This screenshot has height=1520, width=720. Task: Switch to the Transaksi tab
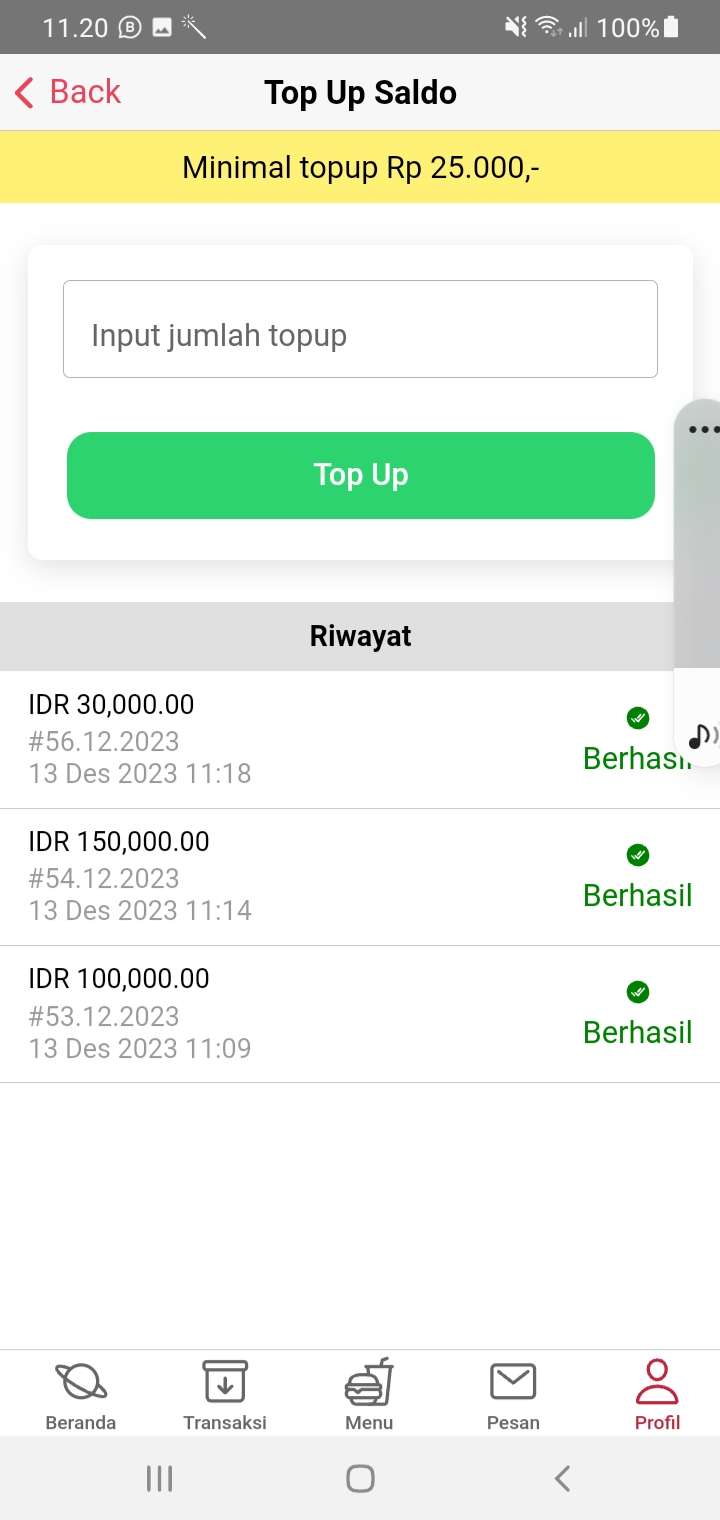click(x=225, y=1395)
